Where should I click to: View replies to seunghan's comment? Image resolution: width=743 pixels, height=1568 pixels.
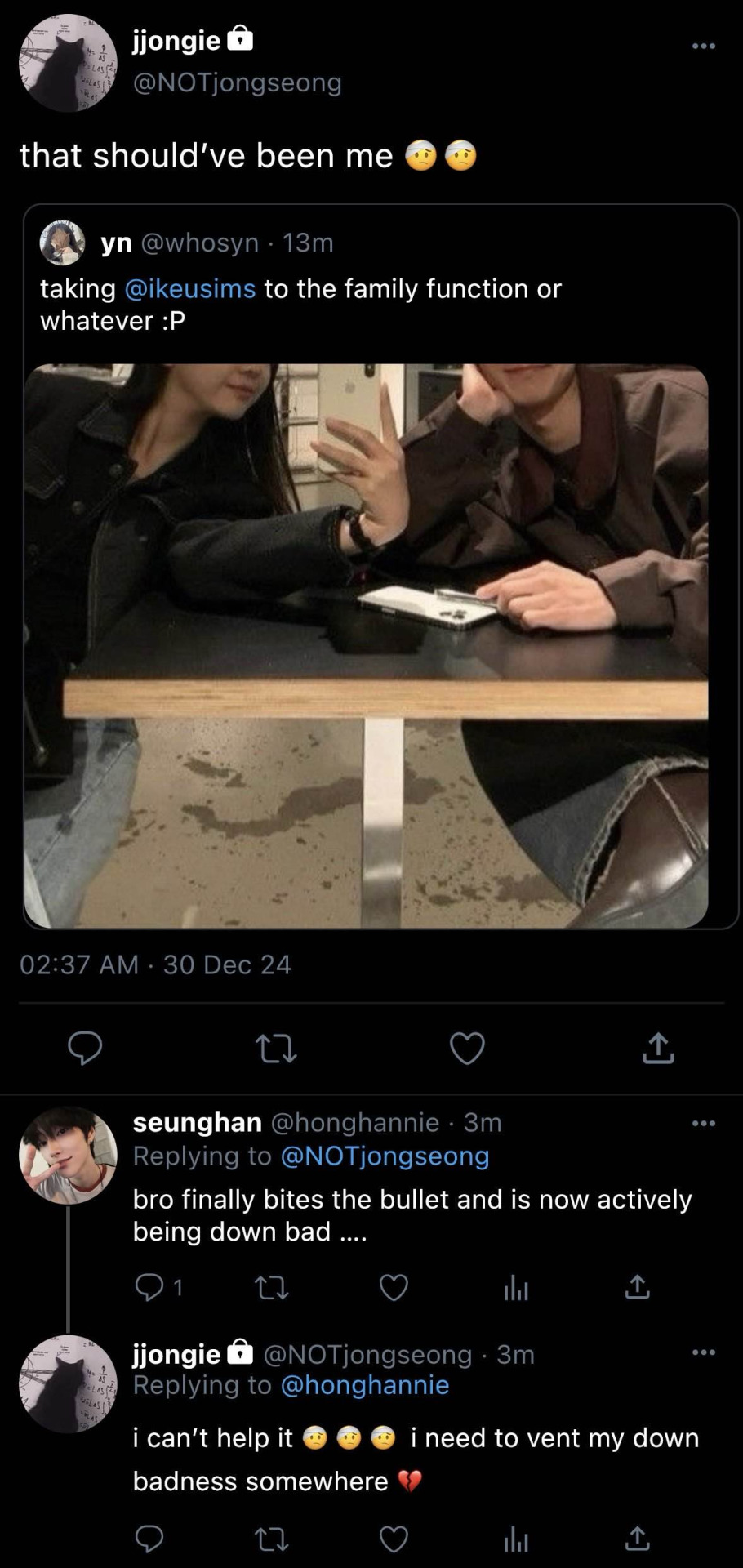tap(158, 1288)
